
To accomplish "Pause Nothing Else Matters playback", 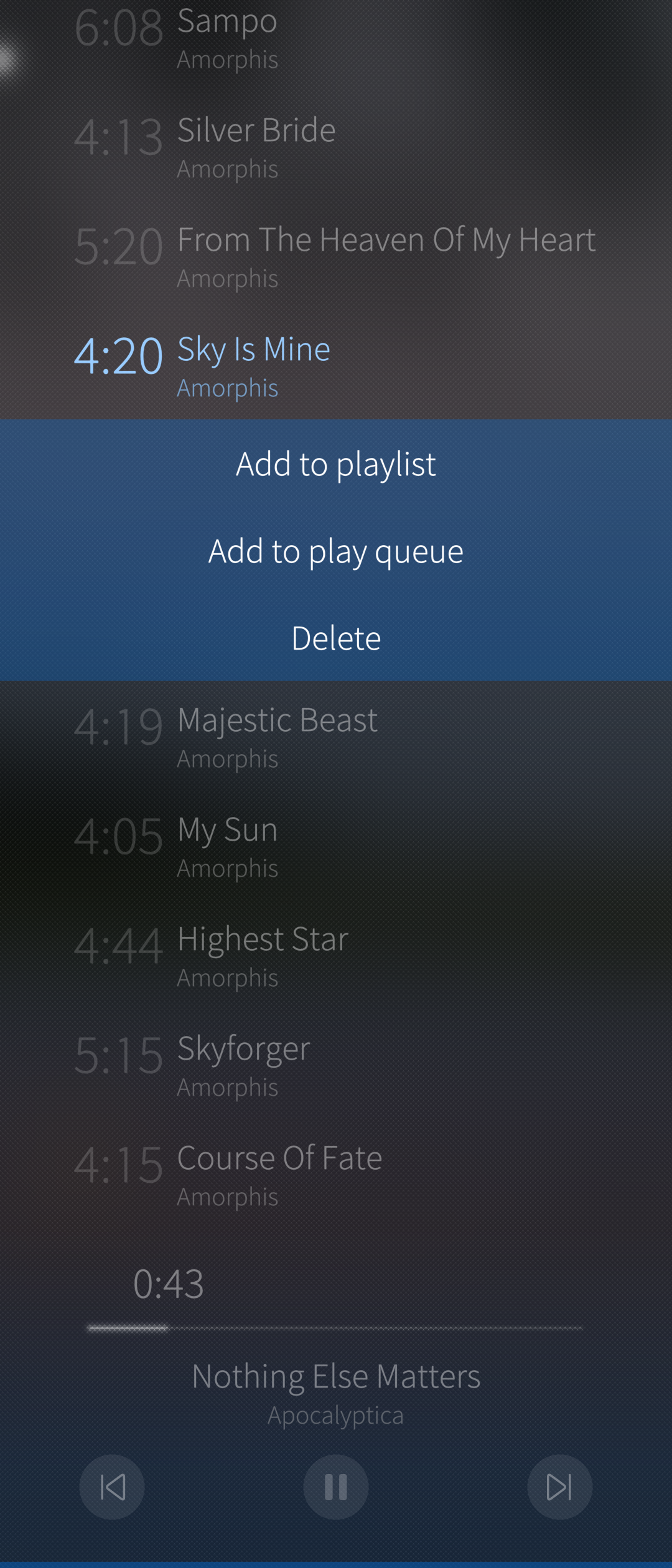I will [336, 1487].
